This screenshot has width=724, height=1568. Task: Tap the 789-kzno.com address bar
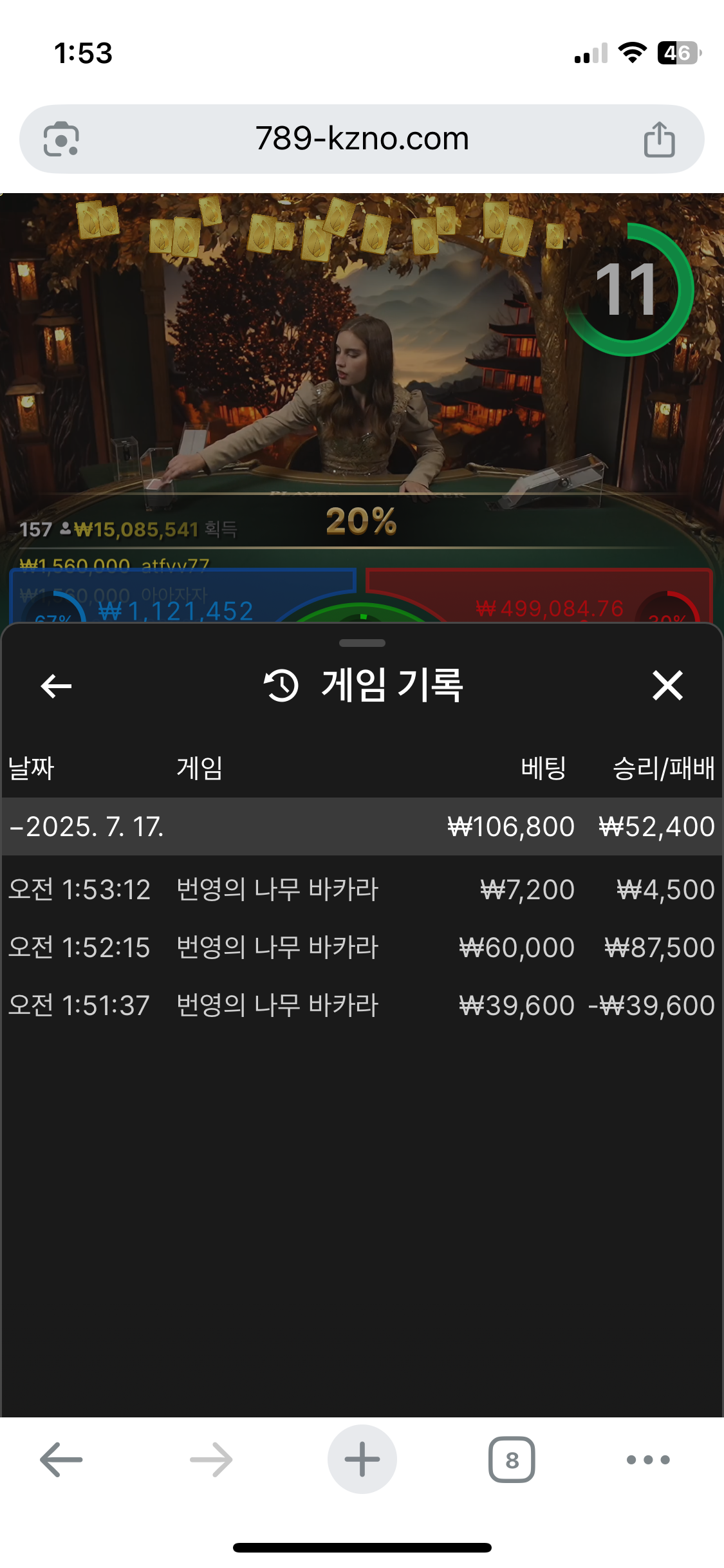point(362,138)
